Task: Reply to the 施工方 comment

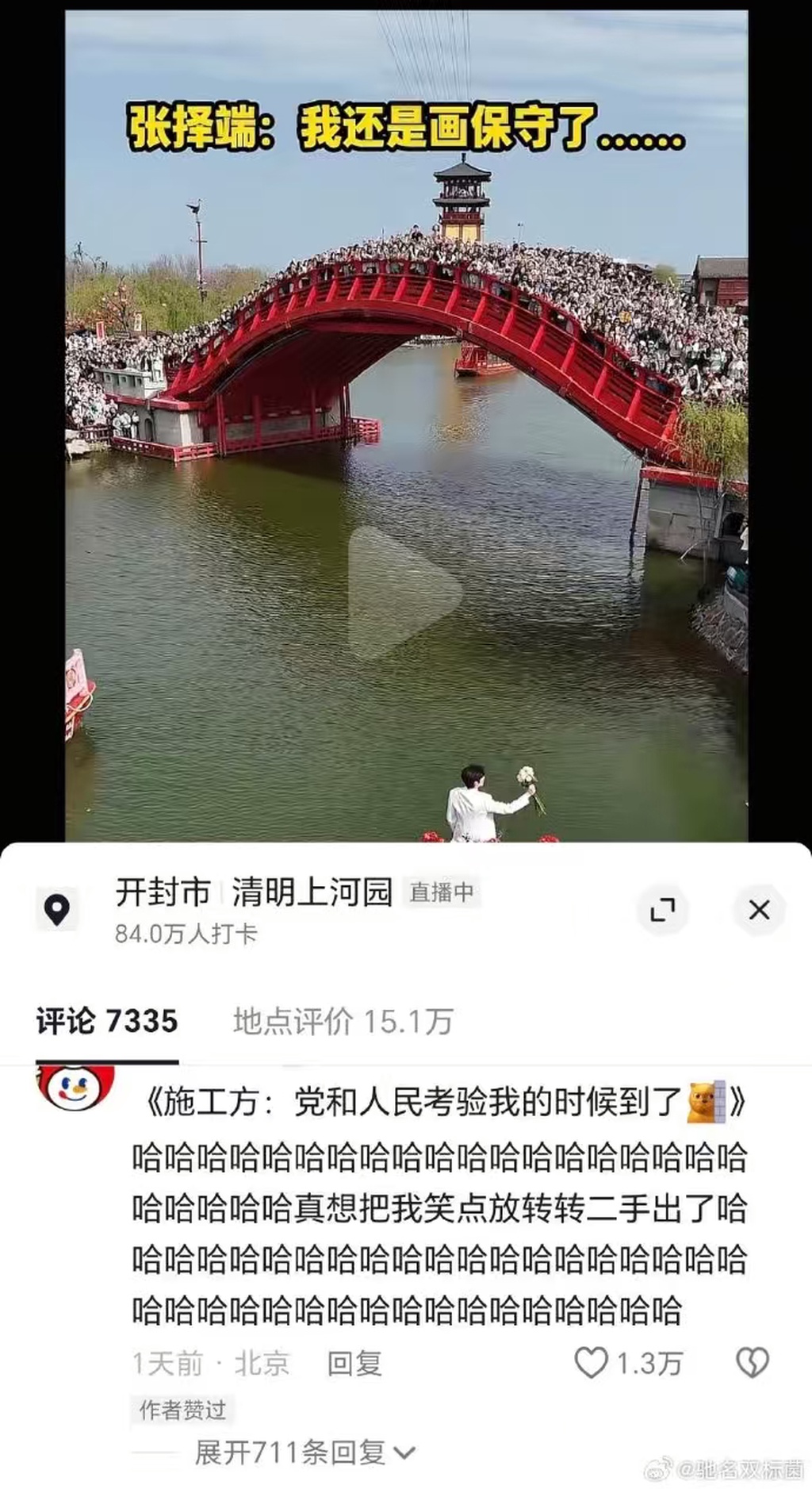Action: click(354, 1363)
